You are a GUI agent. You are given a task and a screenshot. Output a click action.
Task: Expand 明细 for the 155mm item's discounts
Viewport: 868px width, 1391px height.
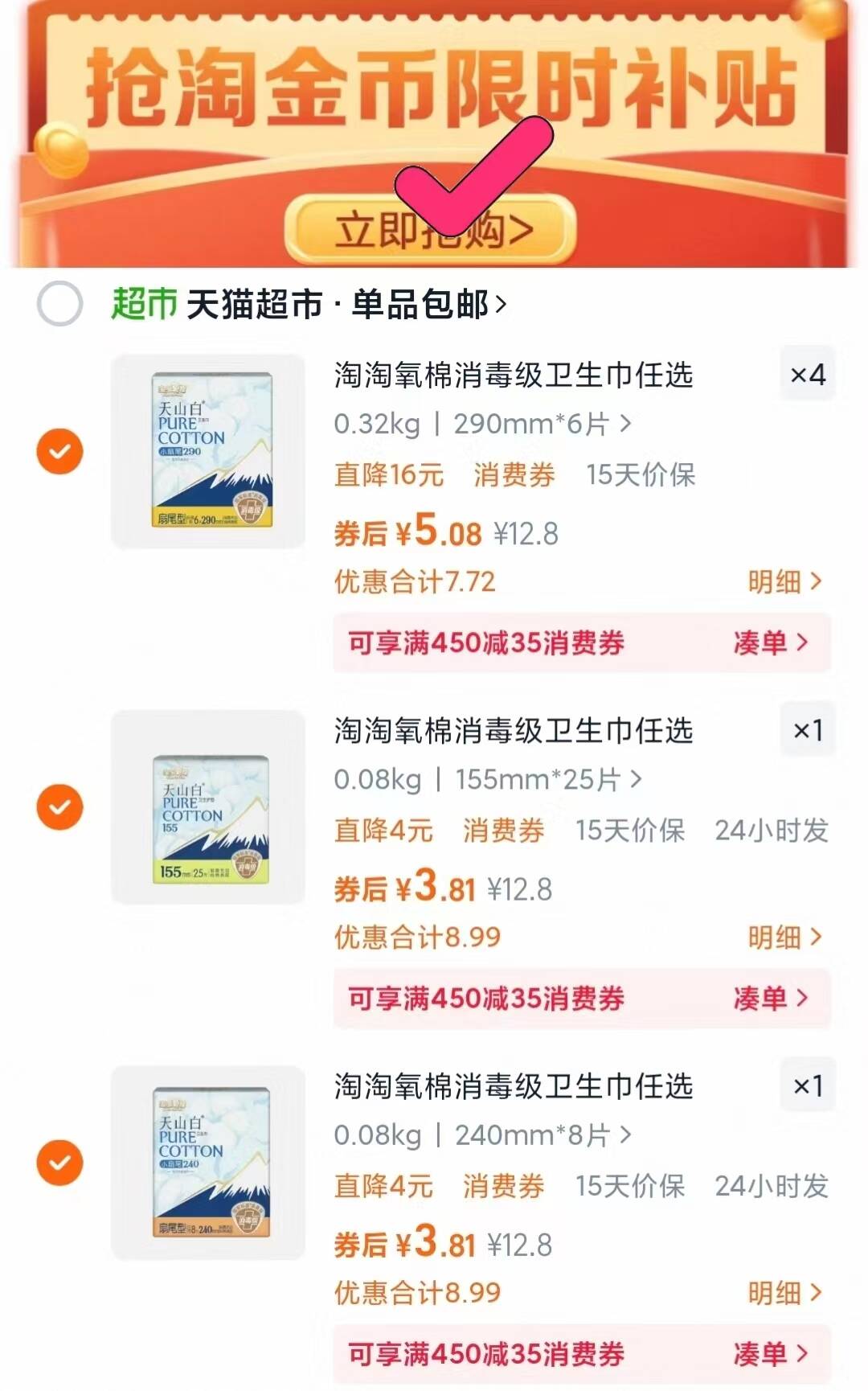pos(784,938)
